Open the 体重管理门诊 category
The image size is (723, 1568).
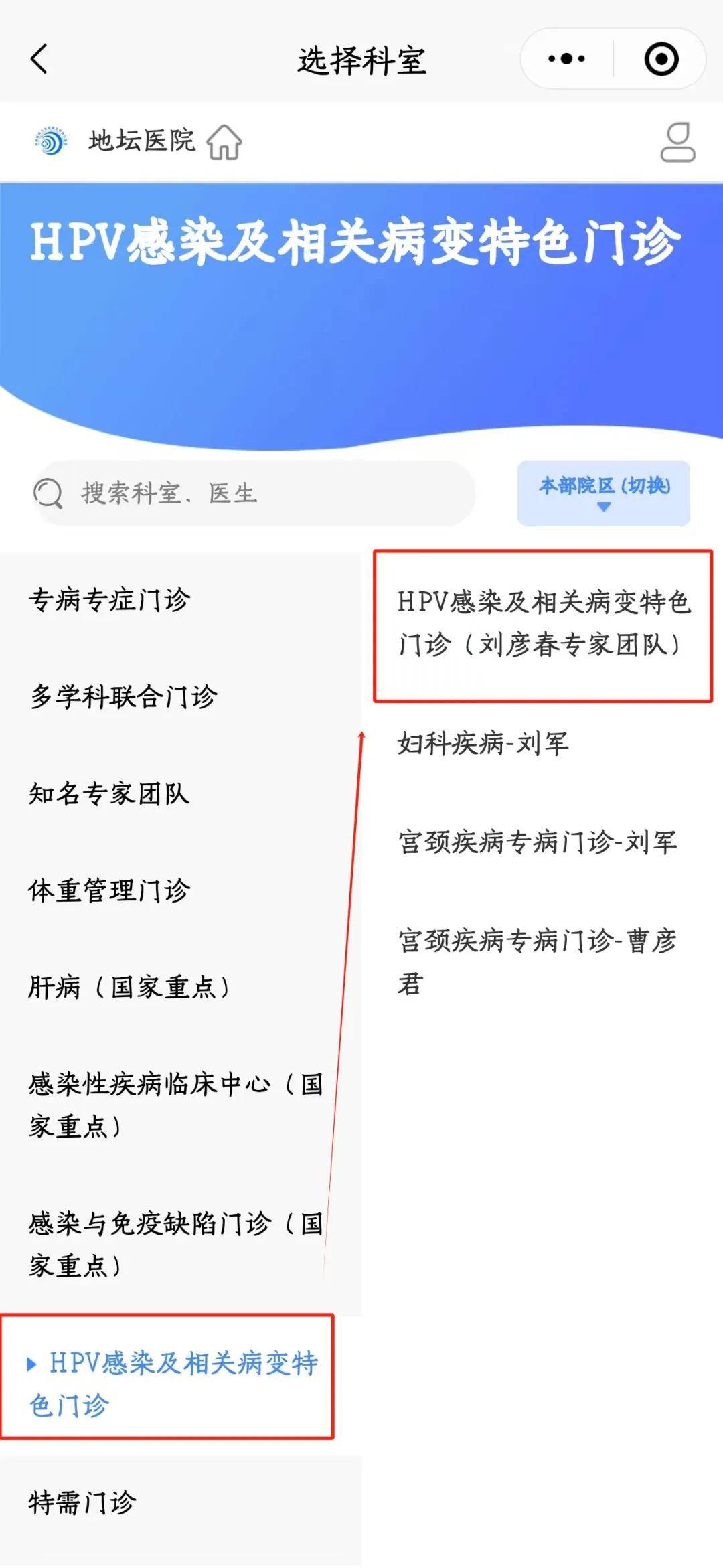tap(110, 891)
